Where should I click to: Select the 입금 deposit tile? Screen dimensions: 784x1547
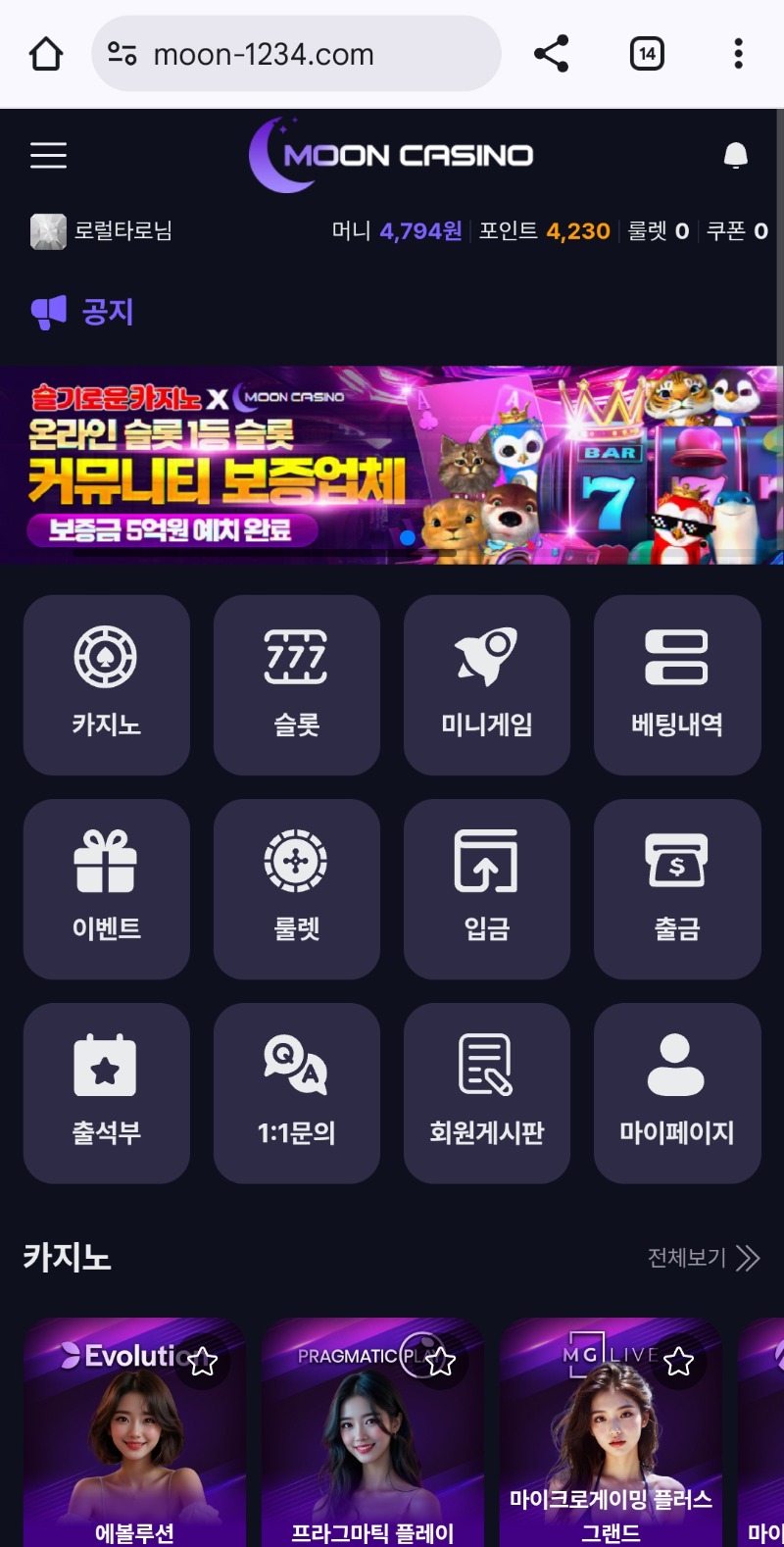(x=486, y=888)
